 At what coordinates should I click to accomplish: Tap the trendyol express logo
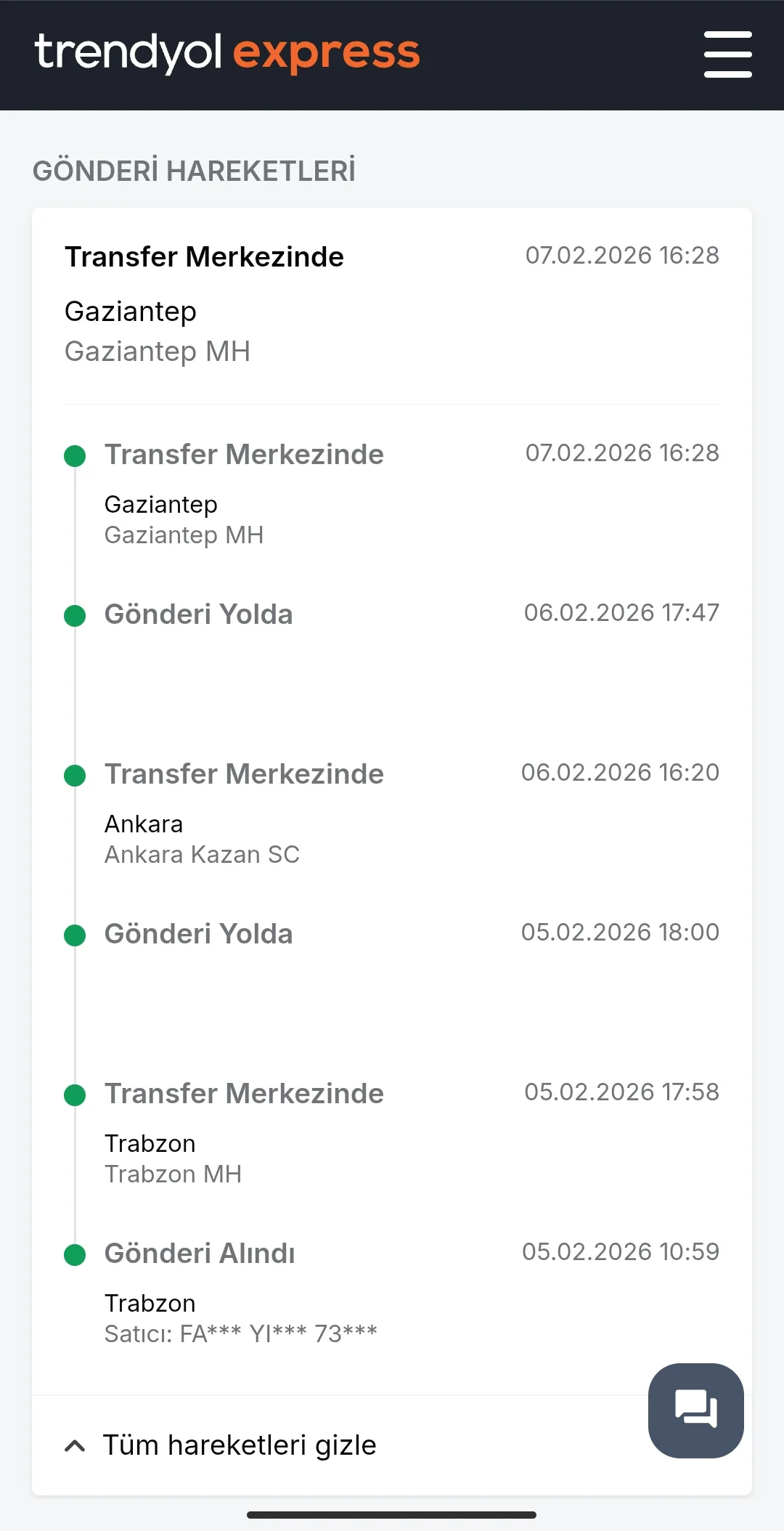(x=227, y=53)
